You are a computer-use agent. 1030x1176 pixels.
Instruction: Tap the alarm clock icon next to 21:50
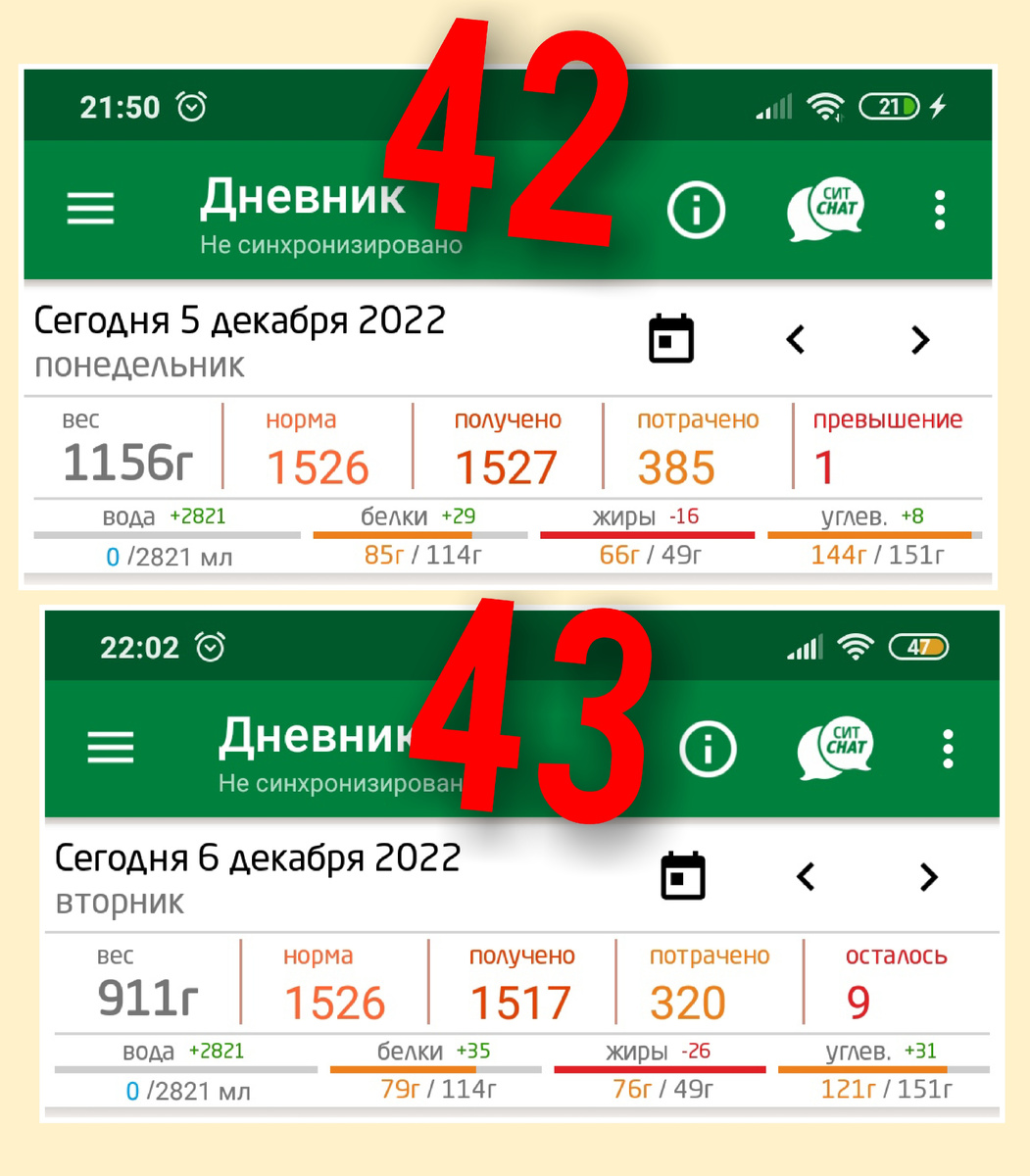(192, 105)
